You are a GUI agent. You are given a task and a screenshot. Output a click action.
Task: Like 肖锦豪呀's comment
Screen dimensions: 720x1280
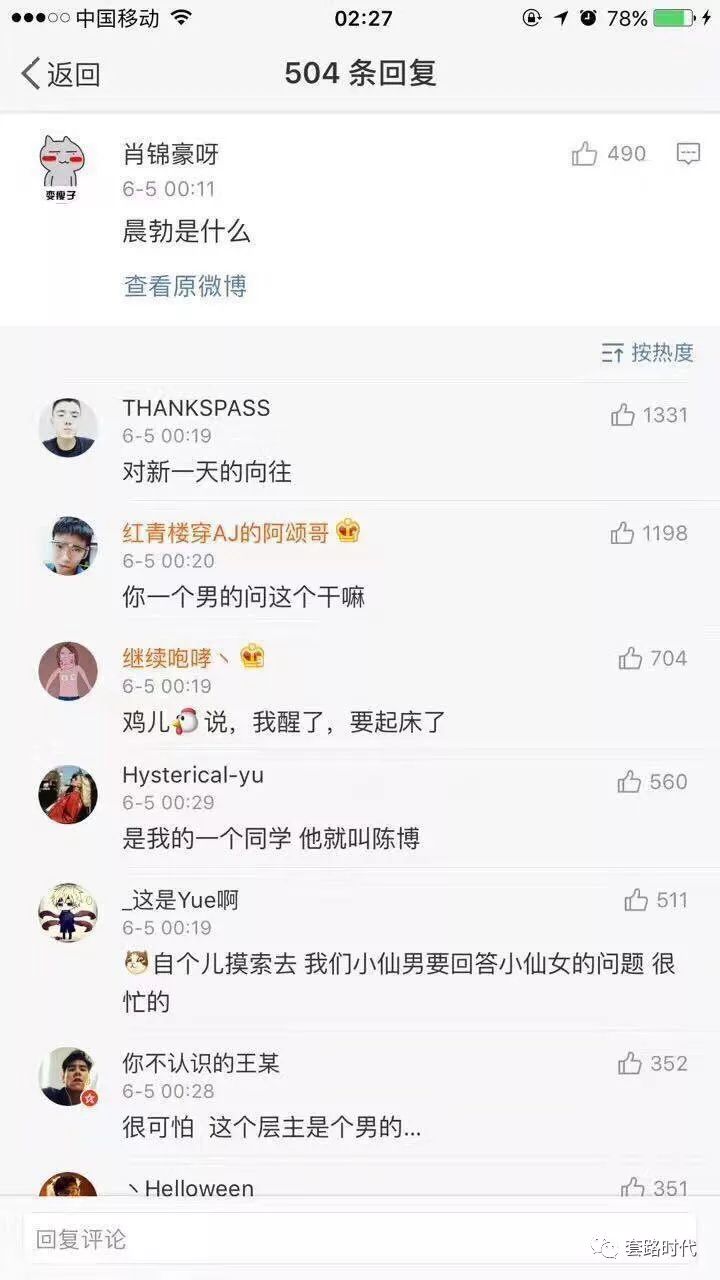tap(585, 154)
